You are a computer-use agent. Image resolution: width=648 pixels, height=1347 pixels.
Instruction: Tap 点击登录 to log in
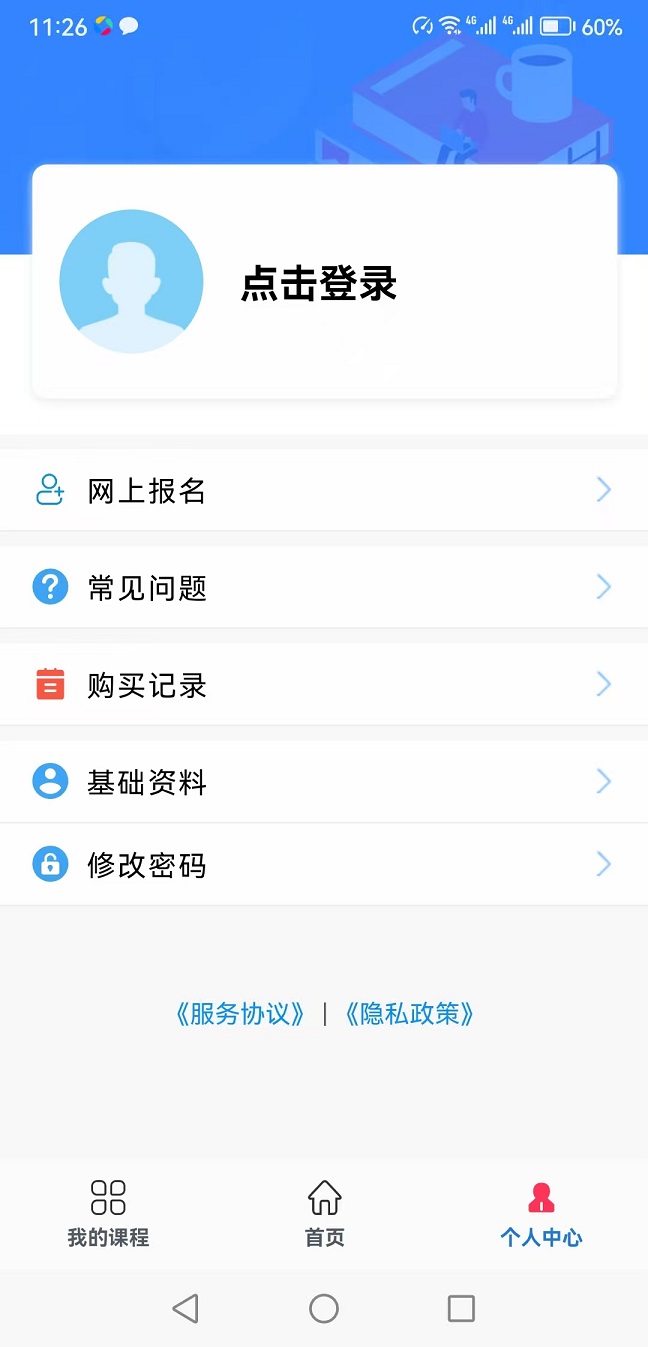point(319,284)
